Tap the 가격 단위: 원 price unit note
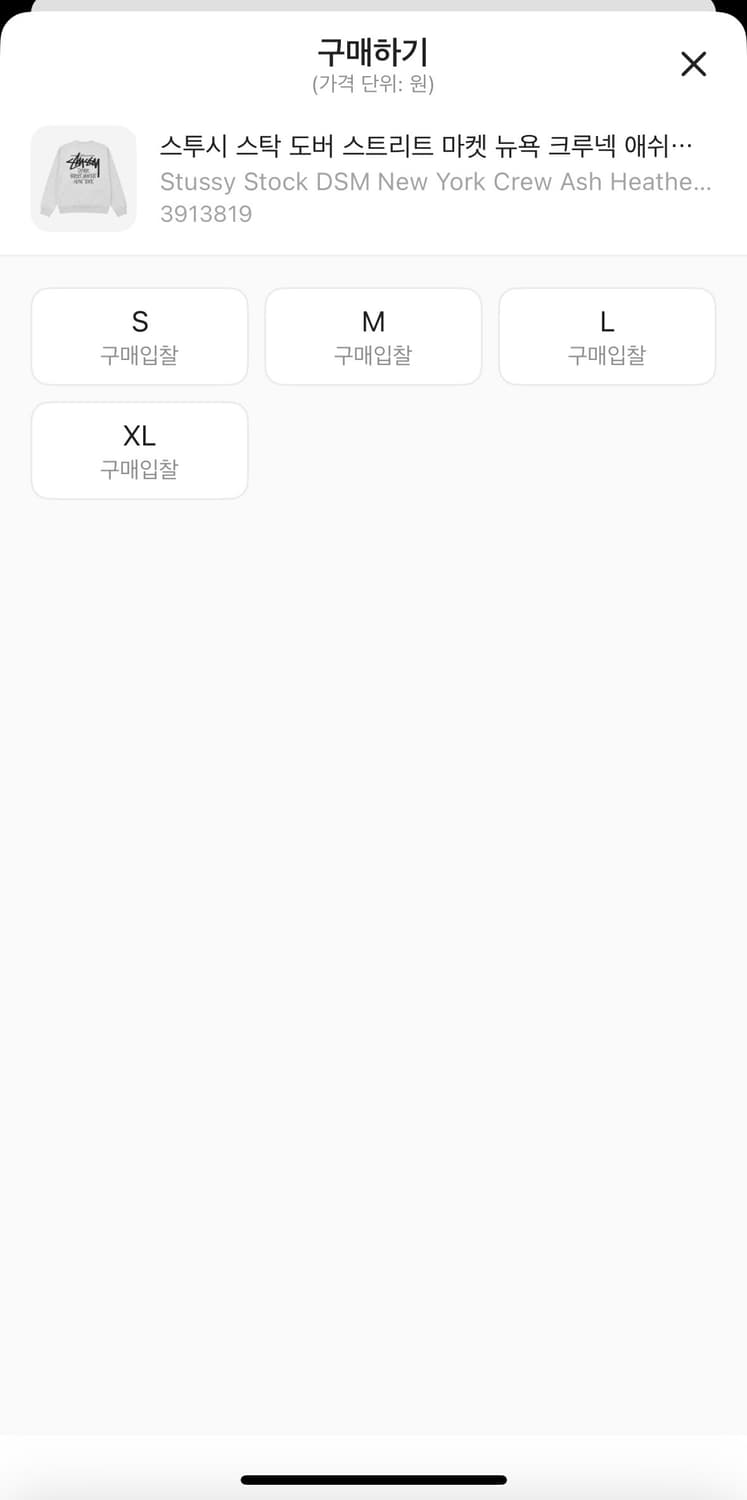747x1500 pixels. (373, 86)
